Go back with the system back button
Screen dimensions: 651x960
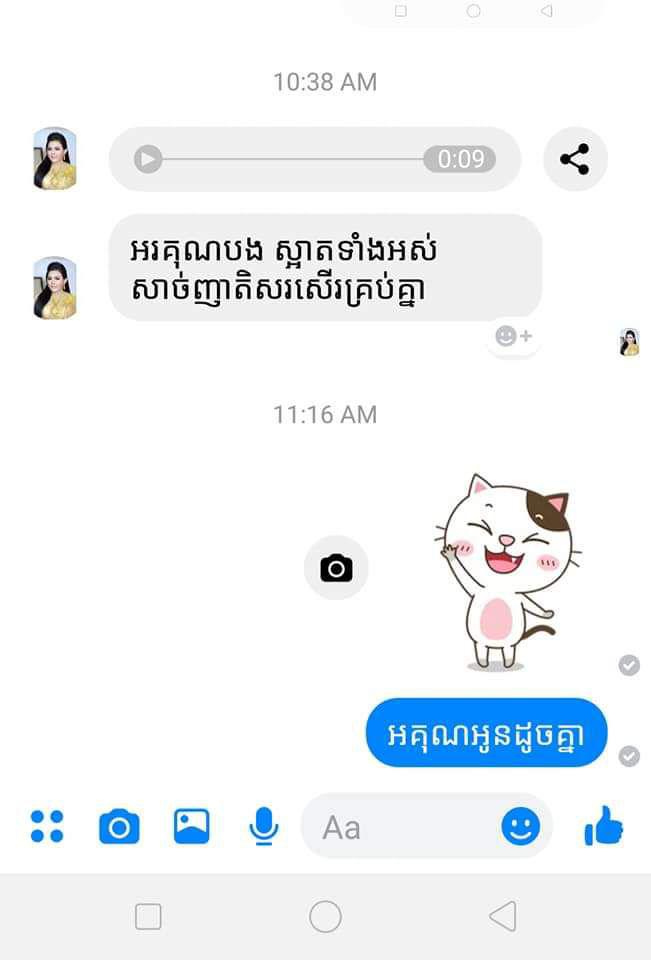click(503, 916)
